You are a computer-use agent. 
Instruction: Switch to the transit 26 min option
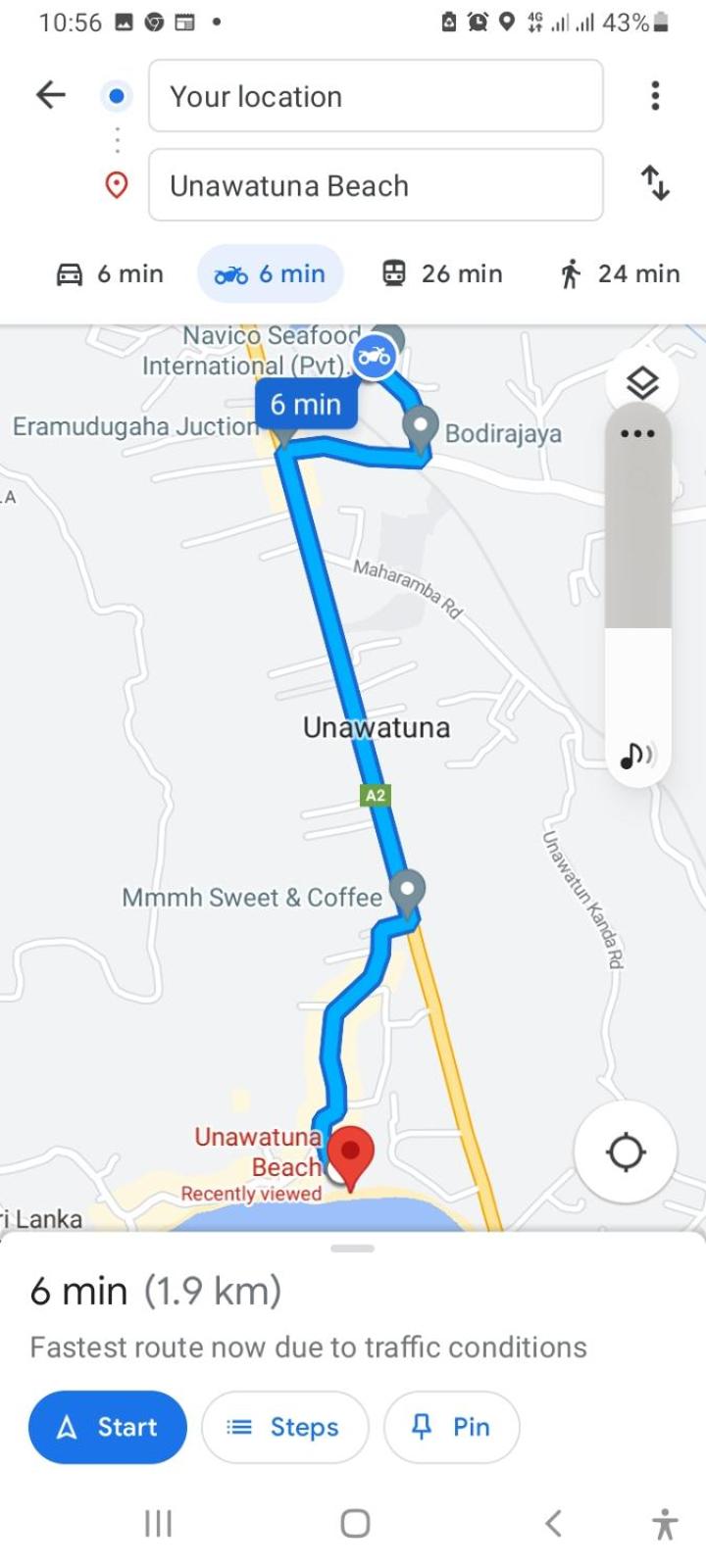pos(442,273)
